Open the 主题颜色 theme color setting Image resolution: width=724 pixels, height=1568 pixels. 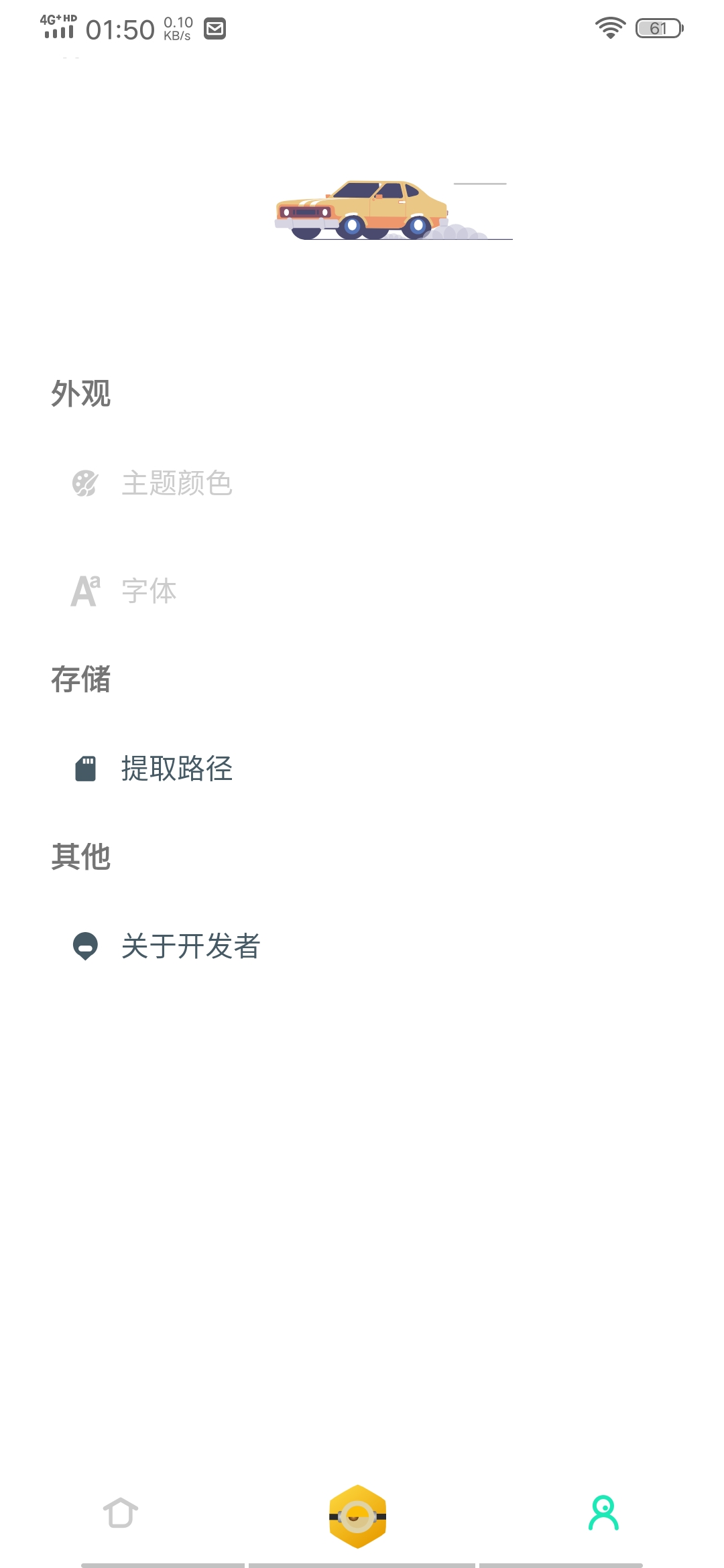pos(176,483)
